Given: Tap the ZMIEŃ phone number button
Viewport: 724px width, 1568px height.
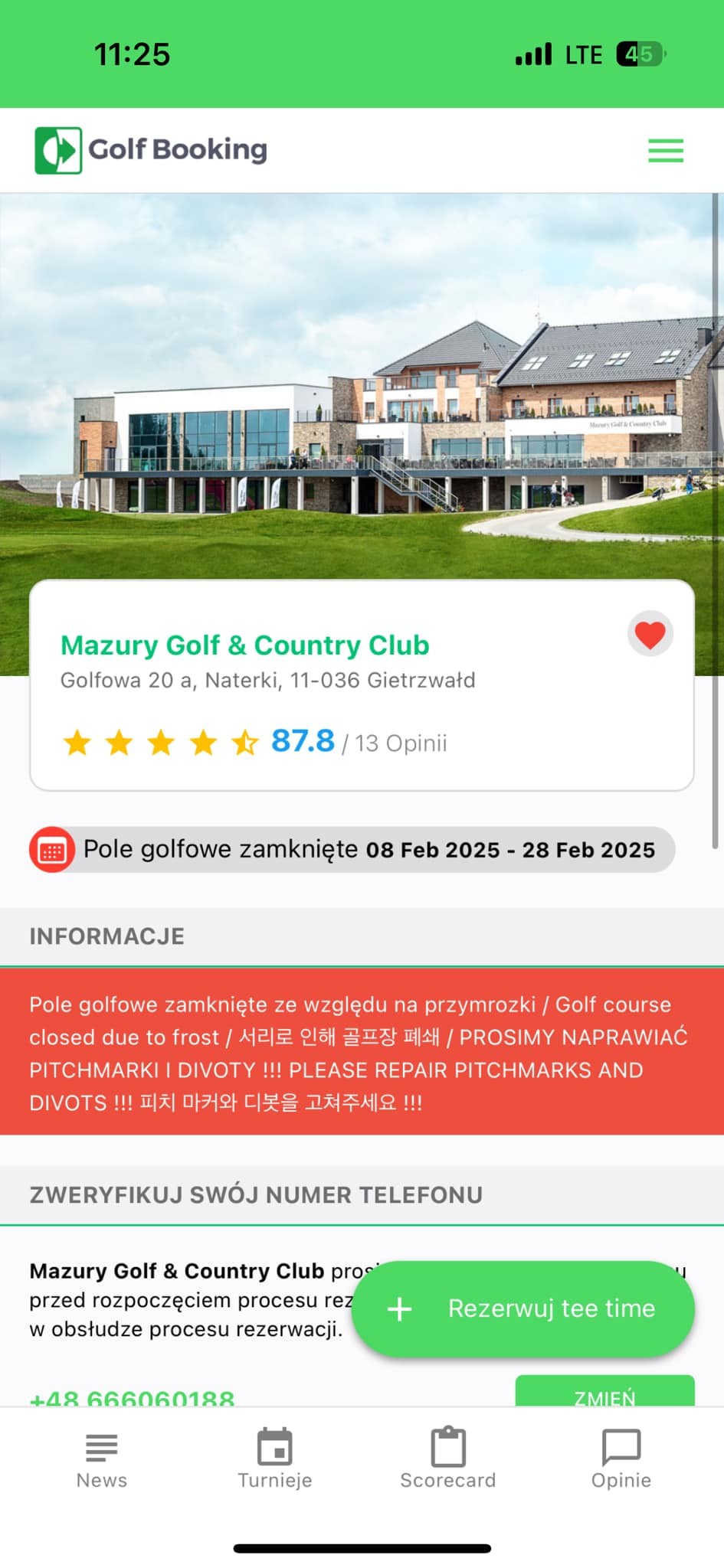Looking at the screenshot, I should pyautogui.click(x=604, y=1392).
